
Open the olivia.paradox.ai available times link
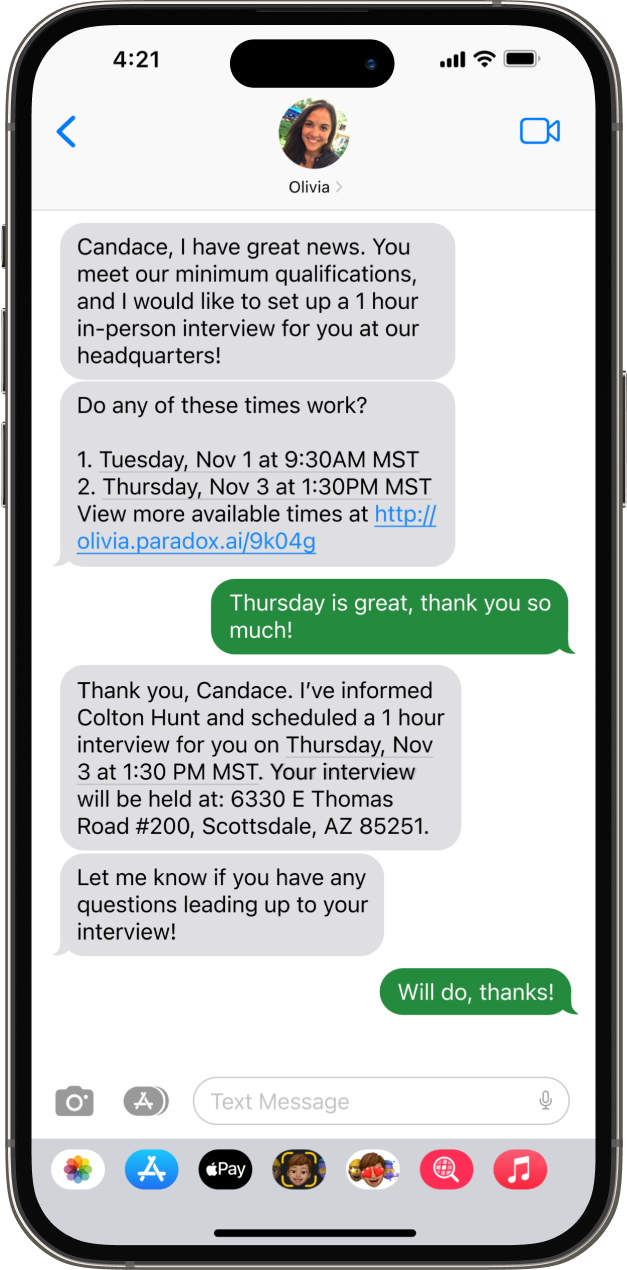(256, 529)
